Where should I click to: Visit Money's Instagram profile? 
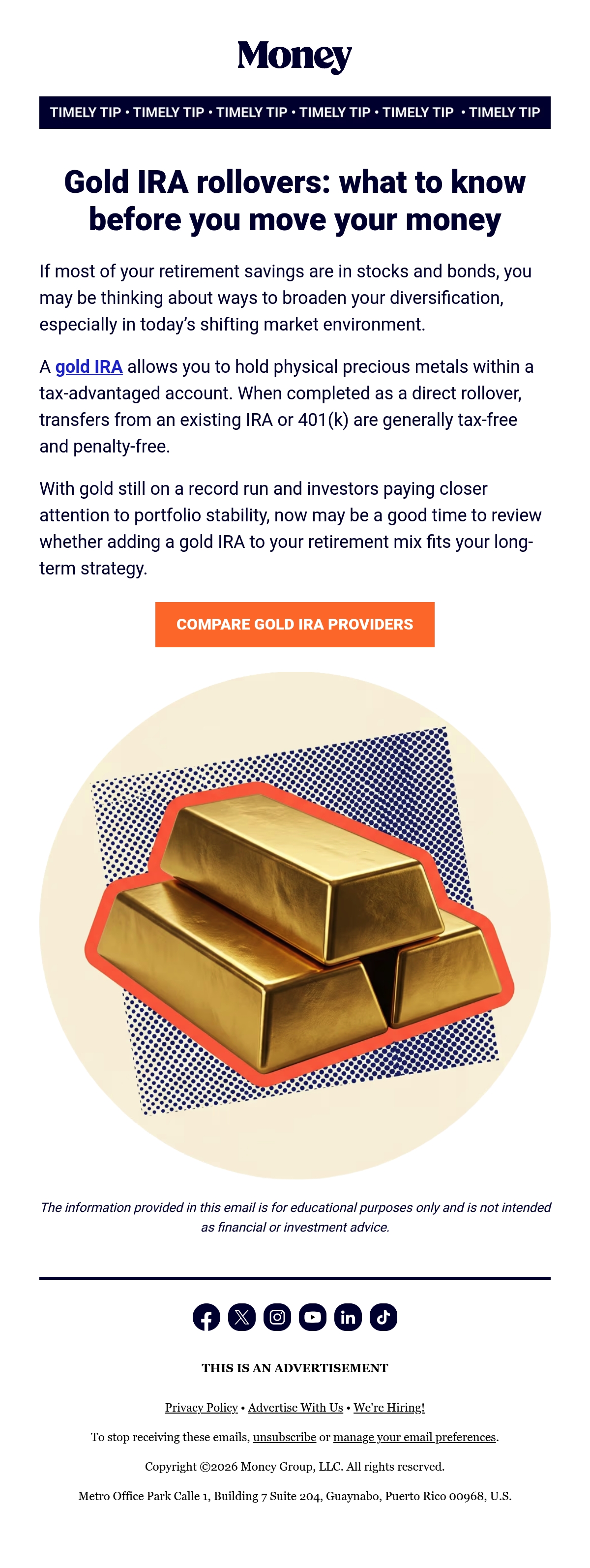(277, 1317)
